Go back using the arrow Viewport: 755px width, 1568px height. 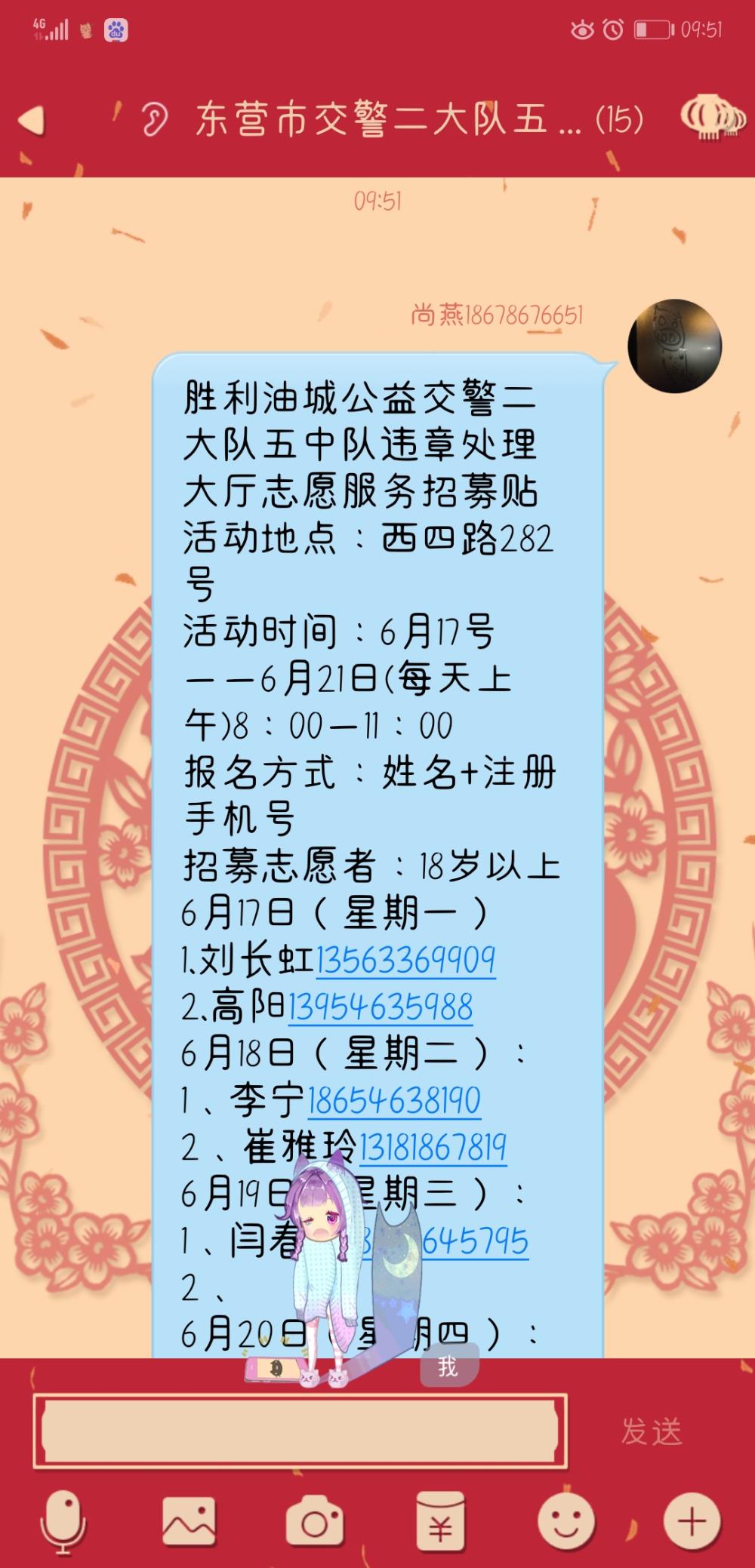pos(32,121)
